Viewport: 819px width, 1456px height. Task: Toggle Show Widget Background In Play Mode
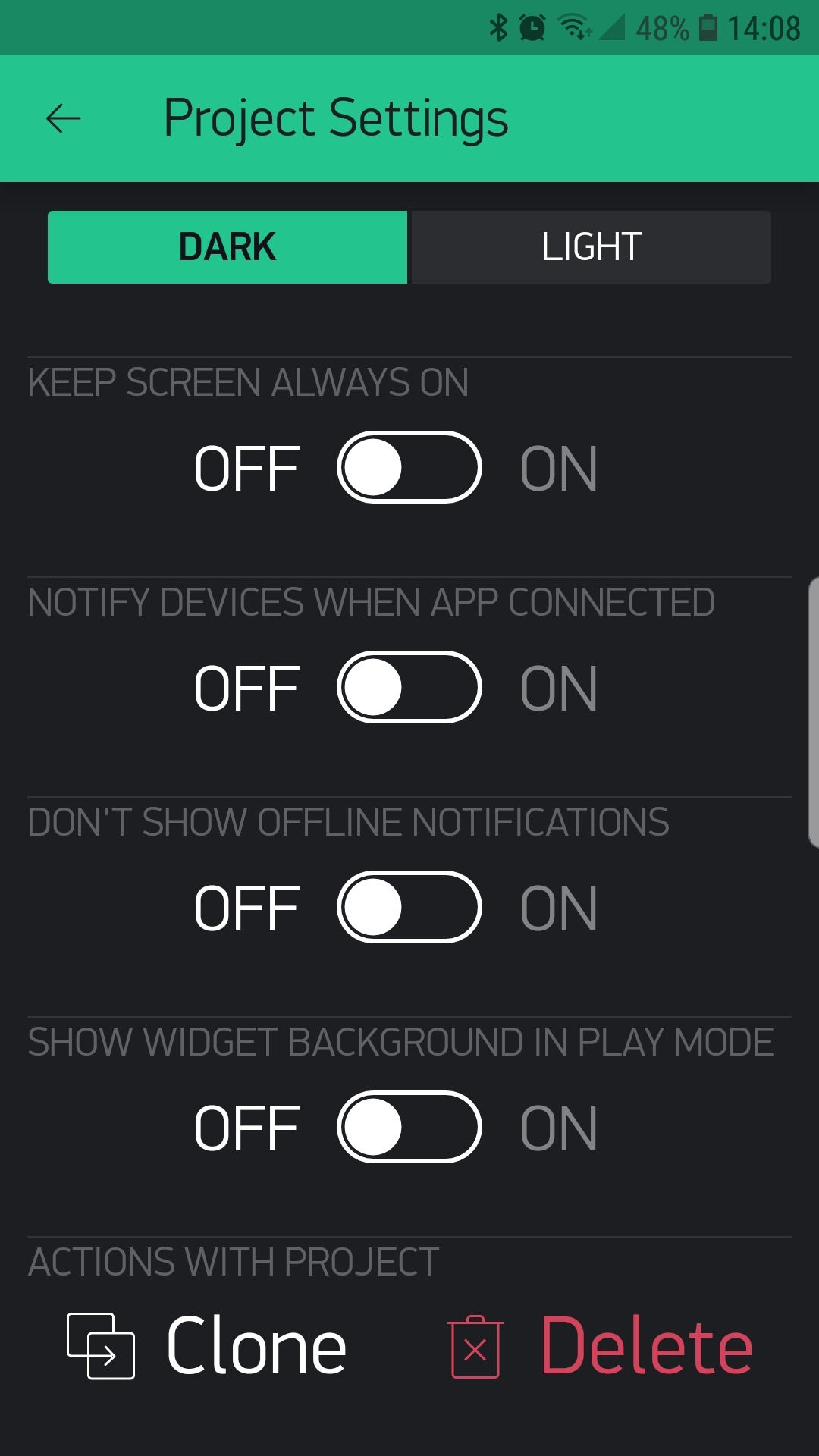(408, 1127)
